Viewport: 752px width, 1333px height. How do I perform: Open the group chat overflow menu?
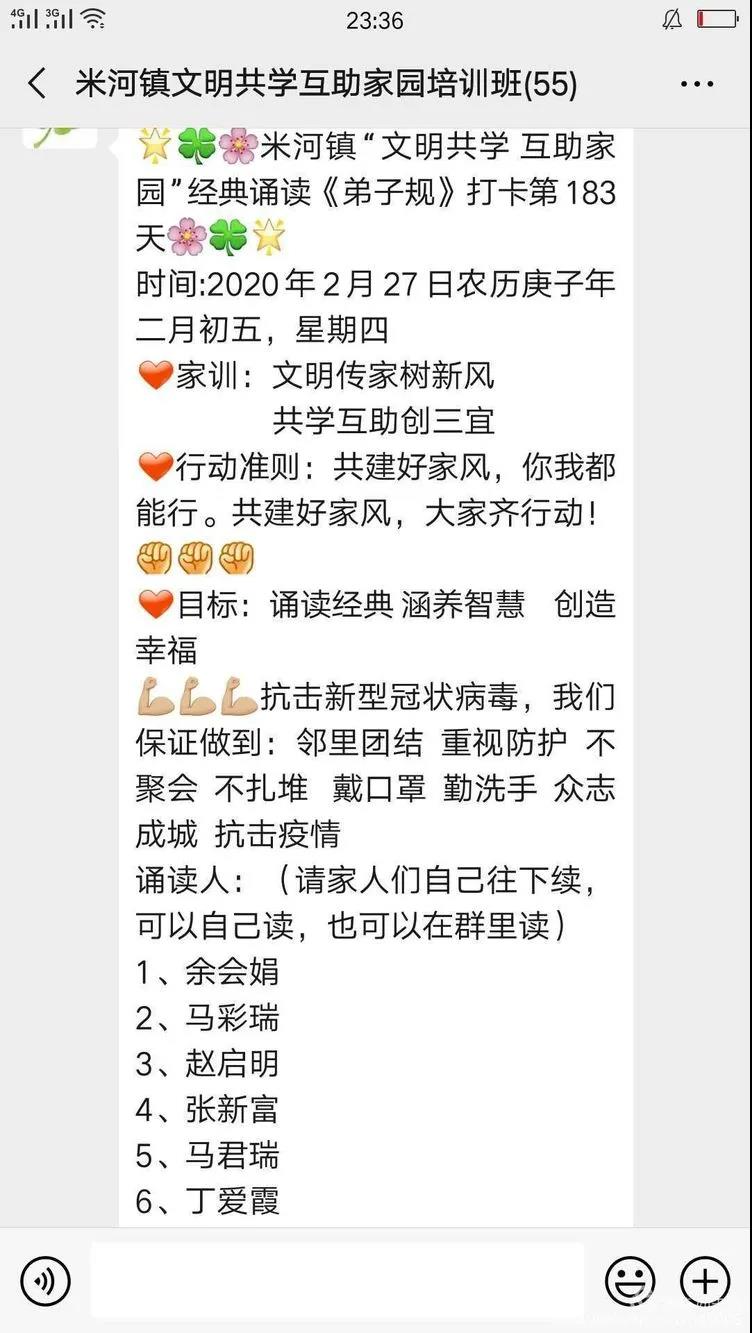pos(696,84)
